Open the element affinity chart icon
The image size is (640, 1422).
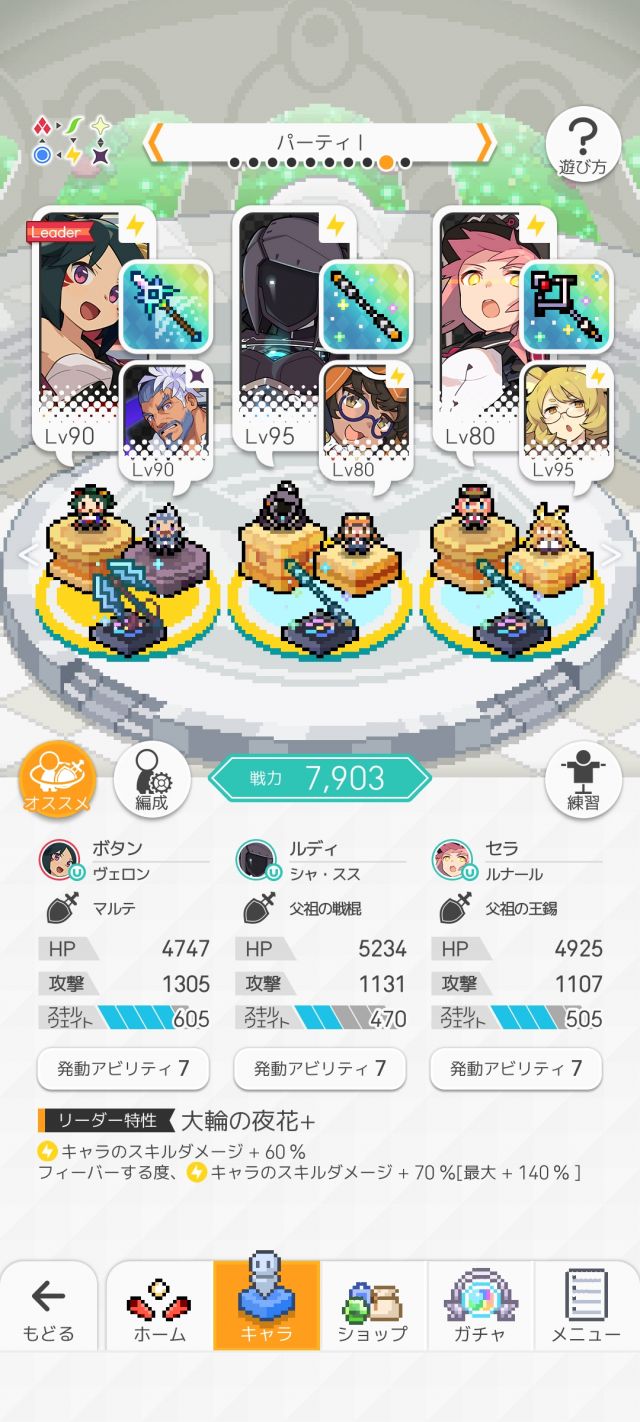tap(72, 141)
